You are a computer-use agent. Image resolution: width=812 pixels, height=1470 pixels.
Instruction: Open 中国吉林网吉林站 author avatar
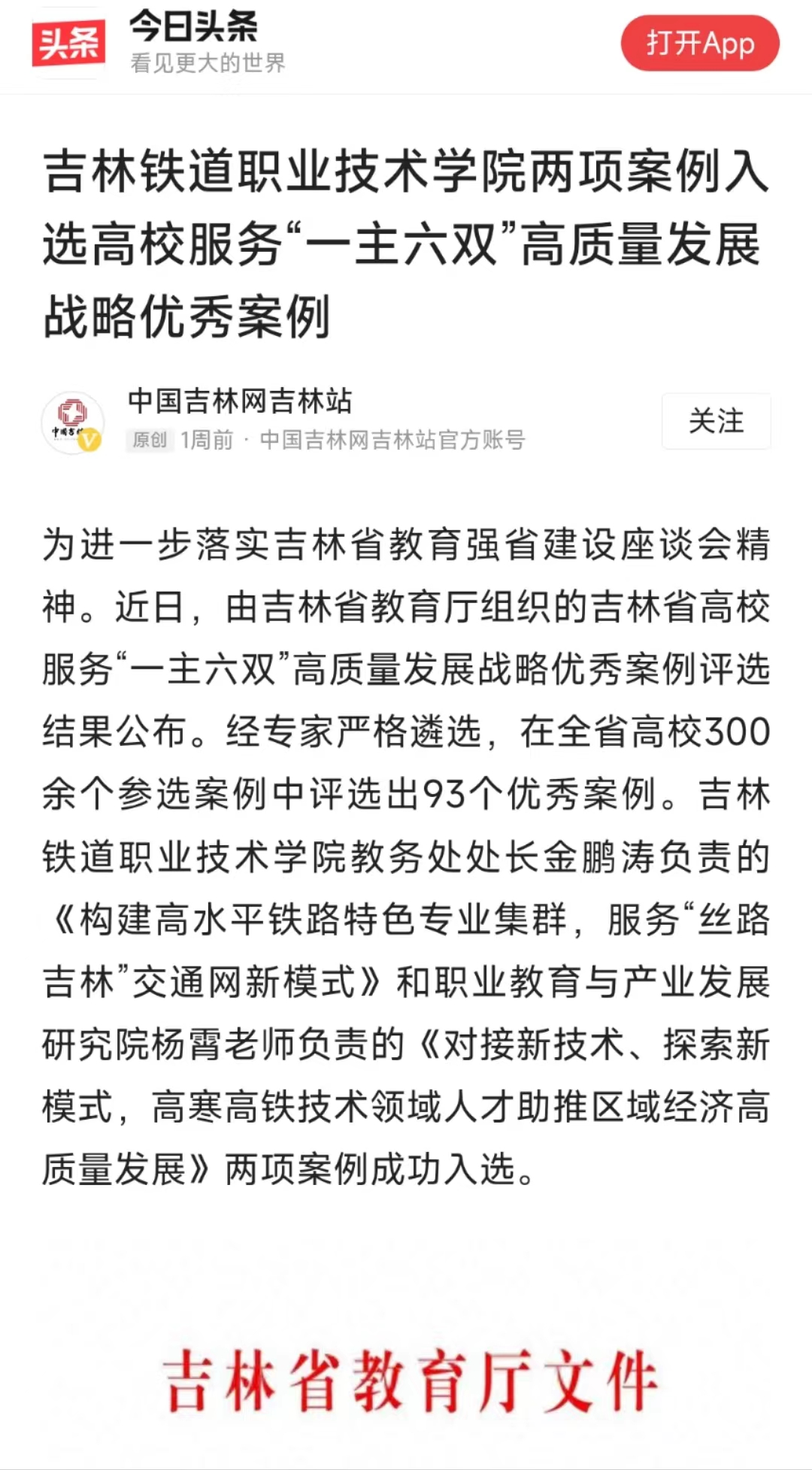(72, 422)
